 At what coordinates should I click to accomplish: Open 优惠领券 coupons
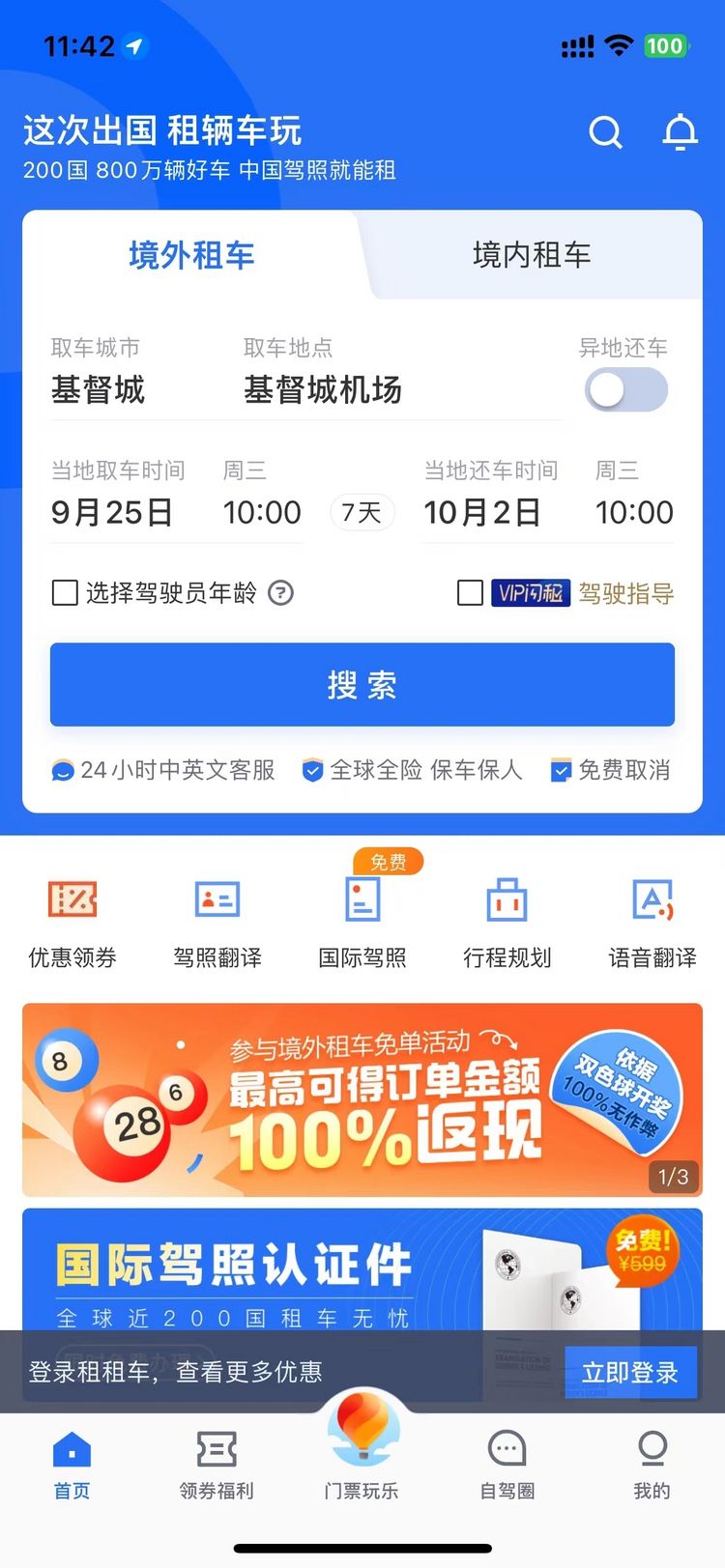(x=72, y=919)
